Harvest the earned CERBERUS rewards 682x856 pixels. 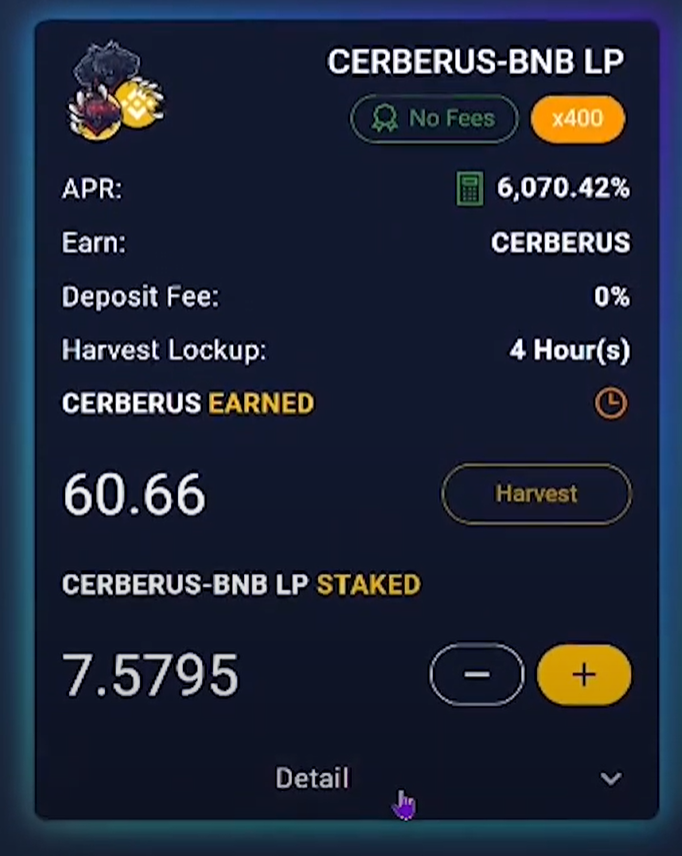coord(536,494)
